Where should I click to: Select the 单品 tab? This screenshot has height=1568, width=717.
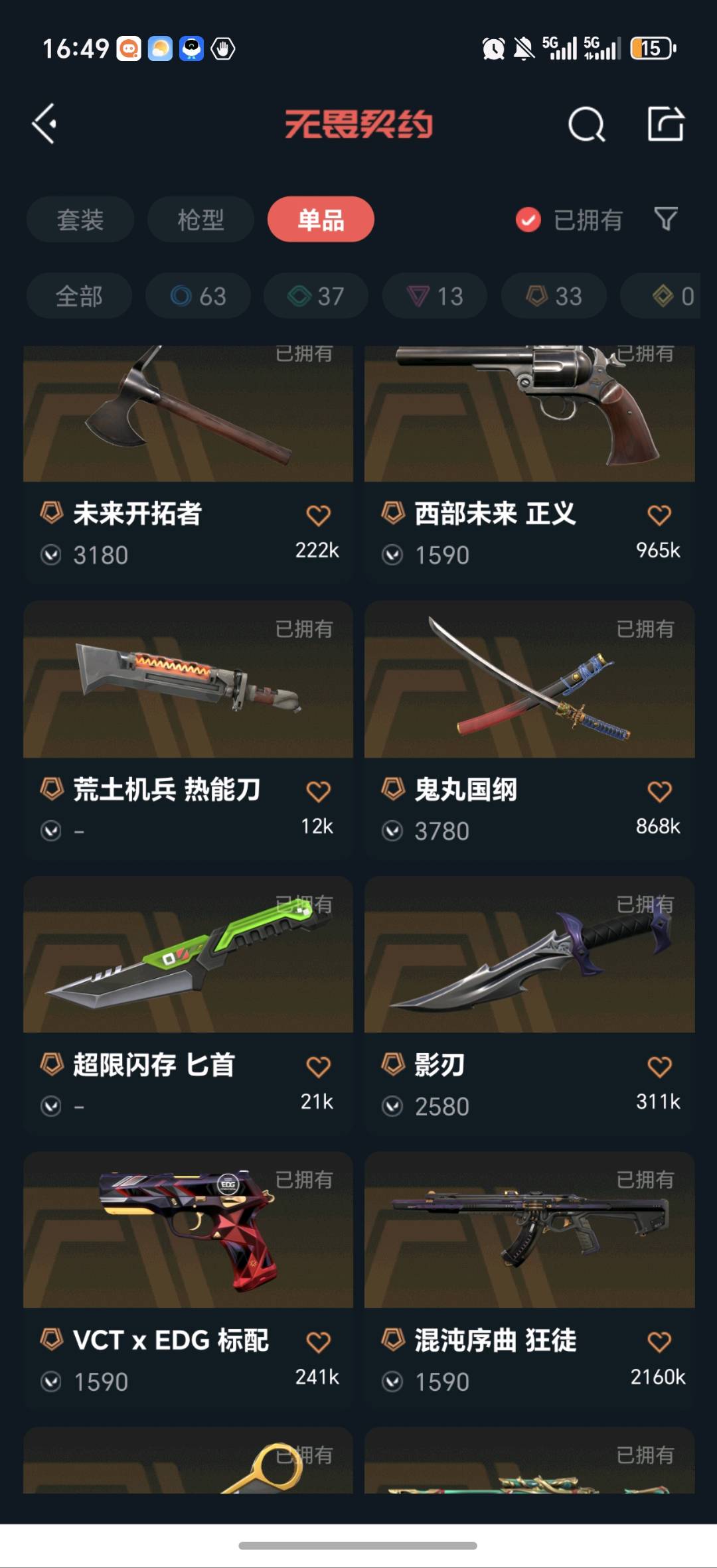tap(321, 220)
